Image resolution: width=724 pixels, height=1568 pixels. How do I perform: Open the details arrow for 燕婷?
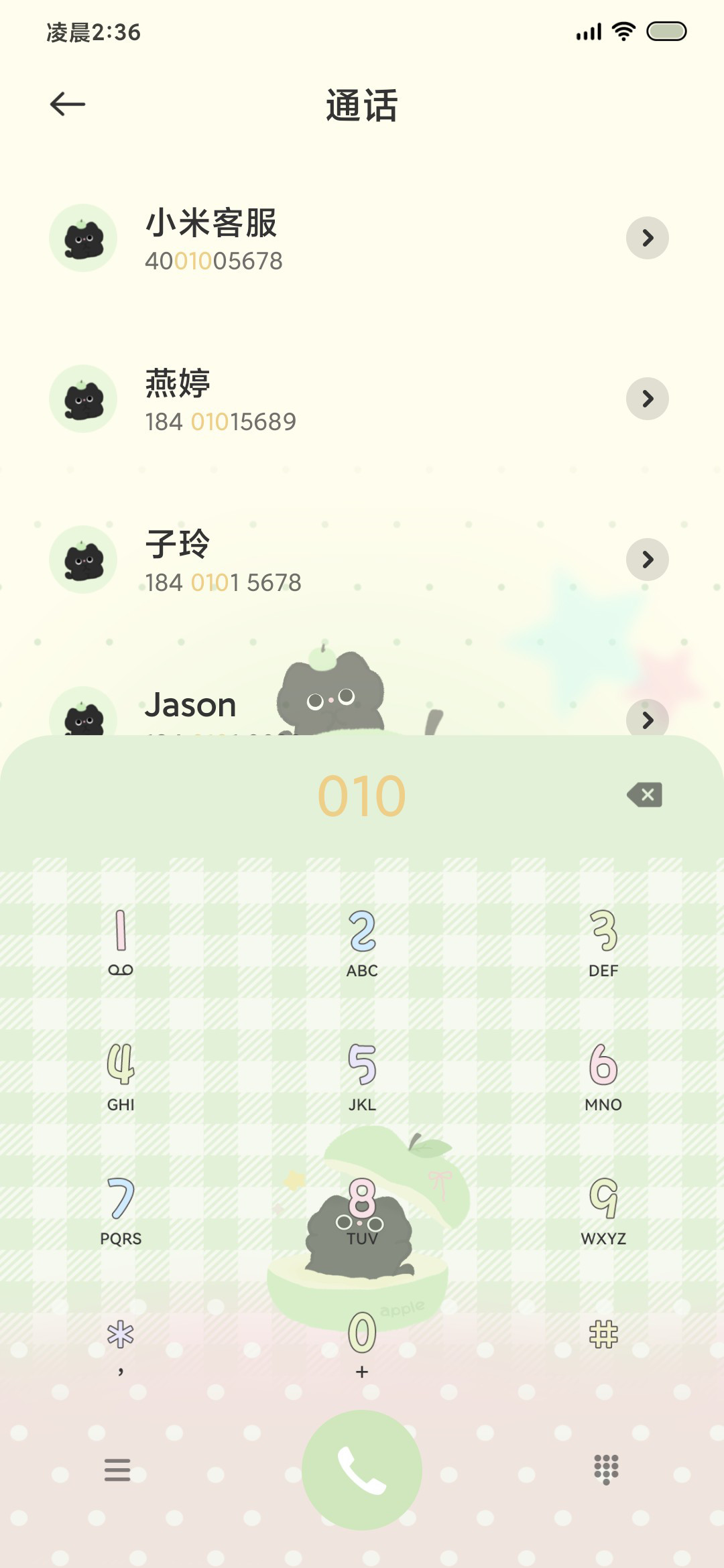coord(647,399)
